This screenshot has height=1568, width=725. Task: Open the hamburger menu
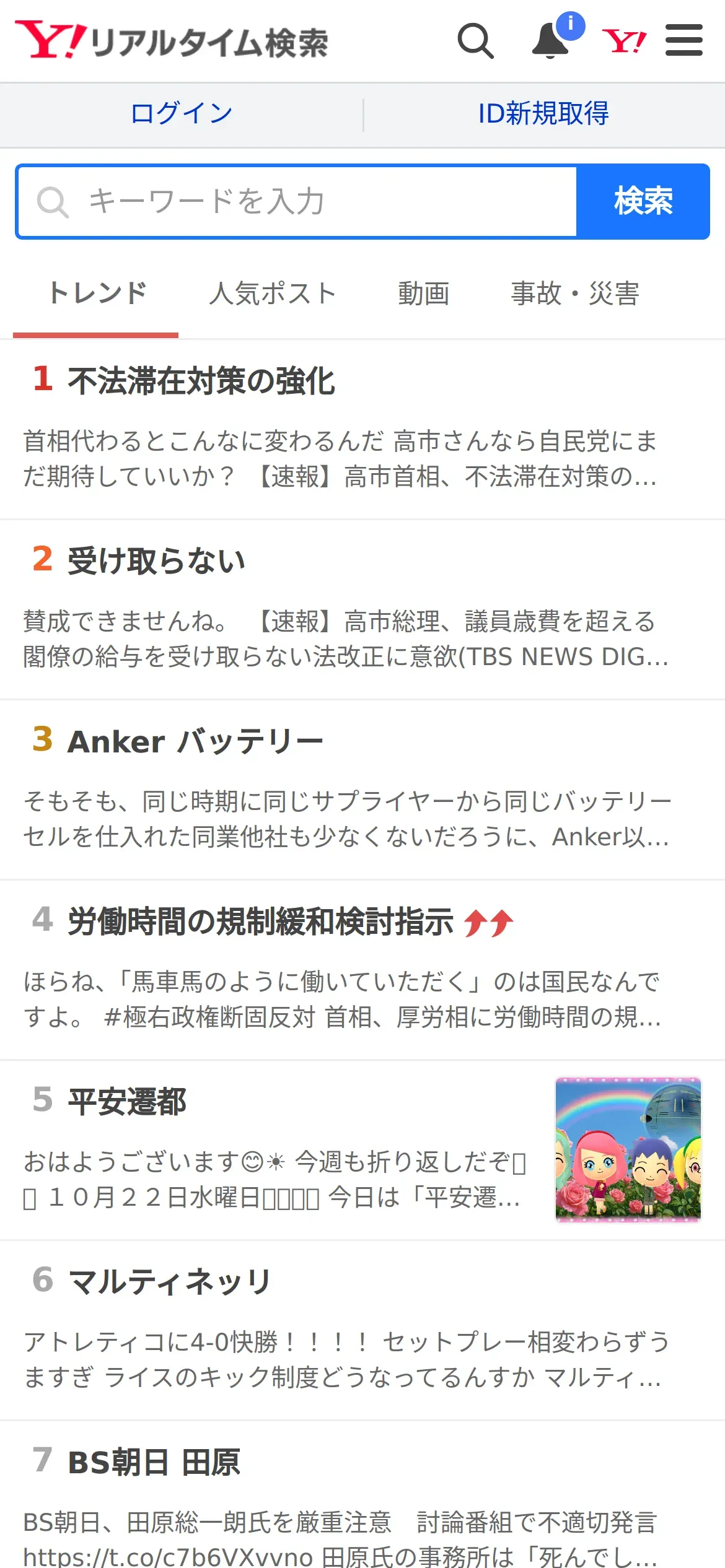coord(683,41)
